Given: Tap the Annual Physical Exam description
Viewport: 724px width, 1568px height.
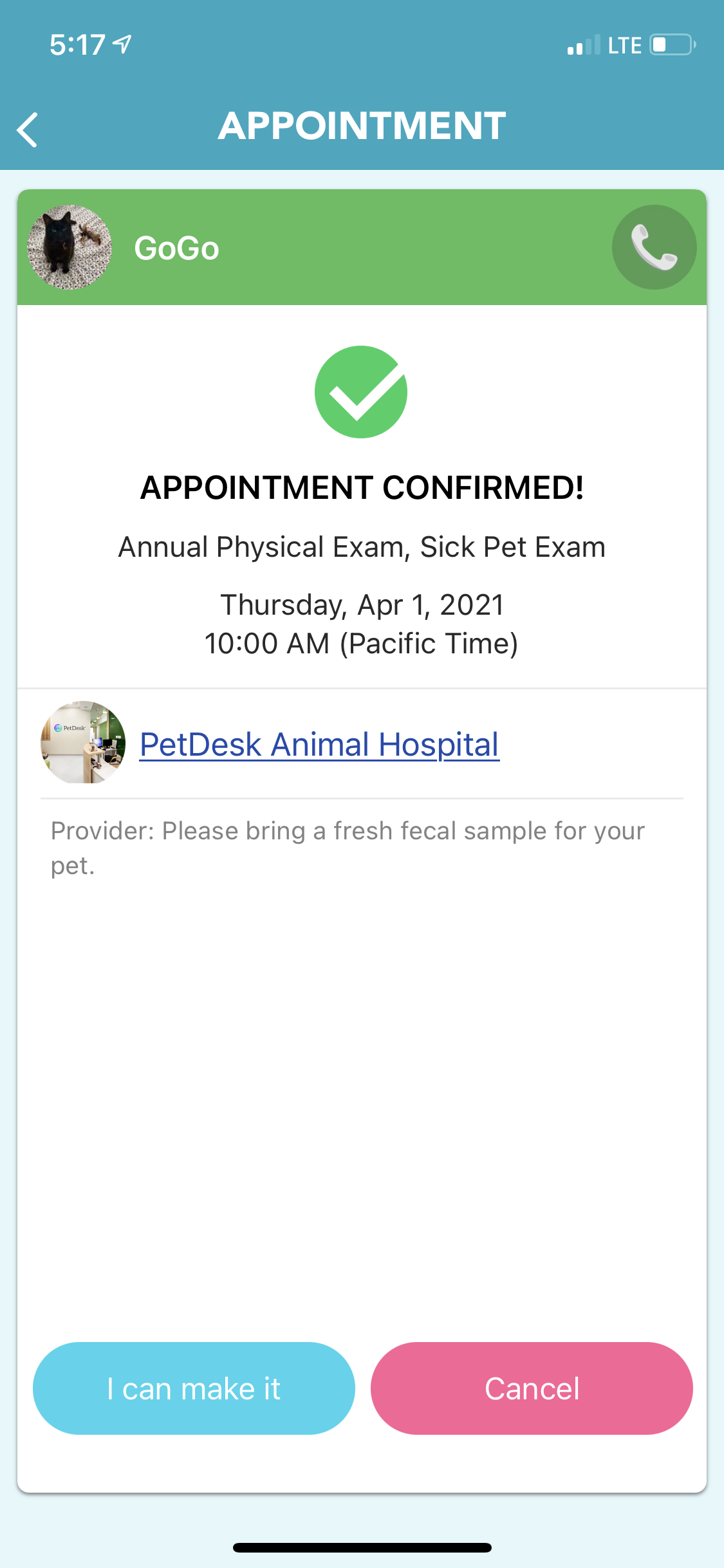Looking at the screenshot, I should coord(362,546).
